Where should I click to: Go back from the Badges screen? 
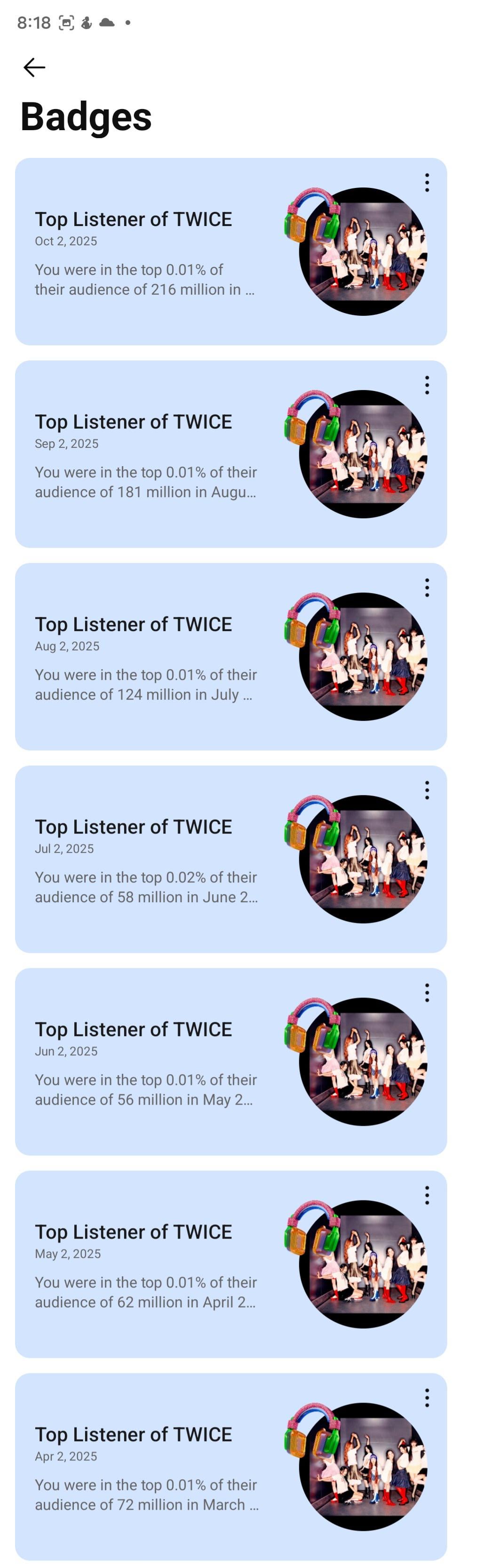(x=34, y=67)
